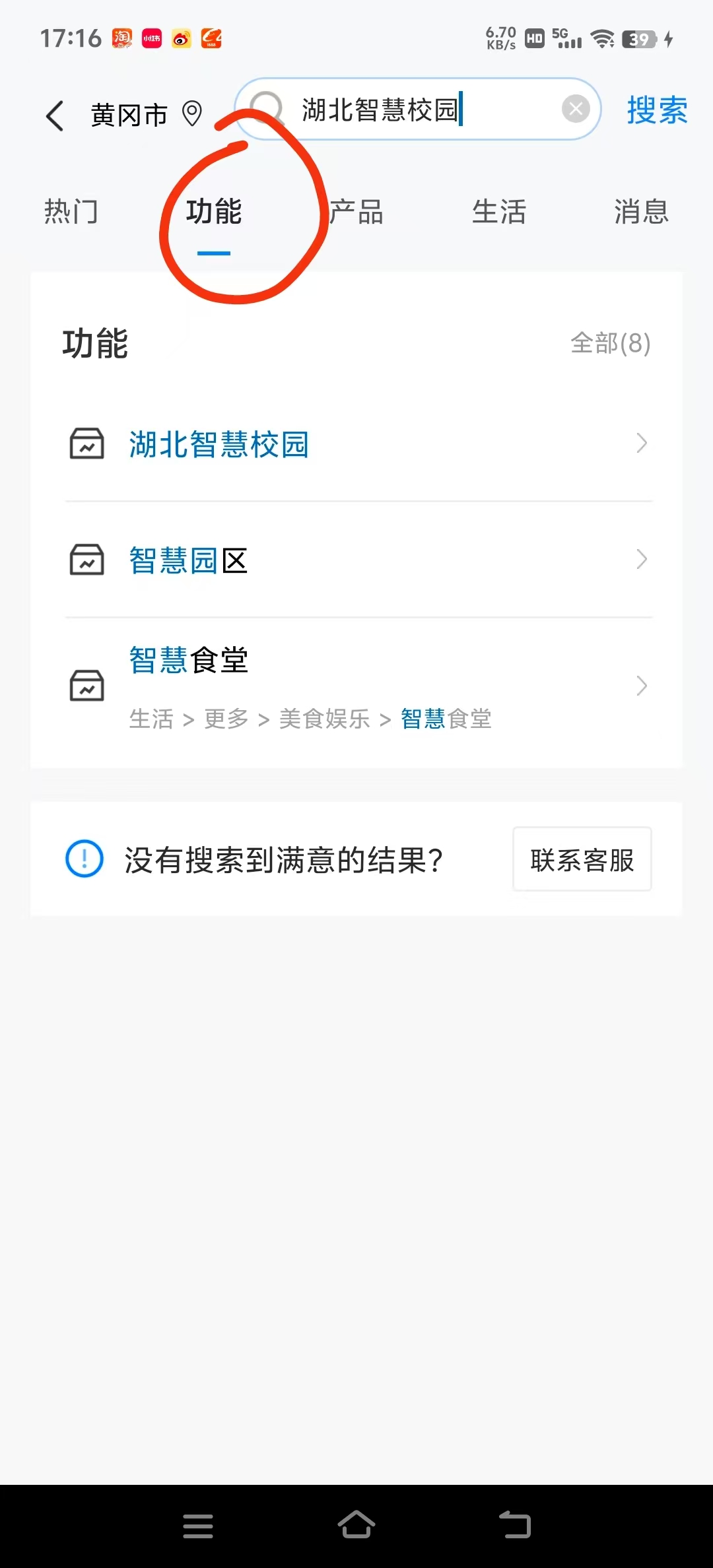Screen dimensions: 713x1568
Task: Tap the magnifying glass in search bar
Action: [267, 109]
